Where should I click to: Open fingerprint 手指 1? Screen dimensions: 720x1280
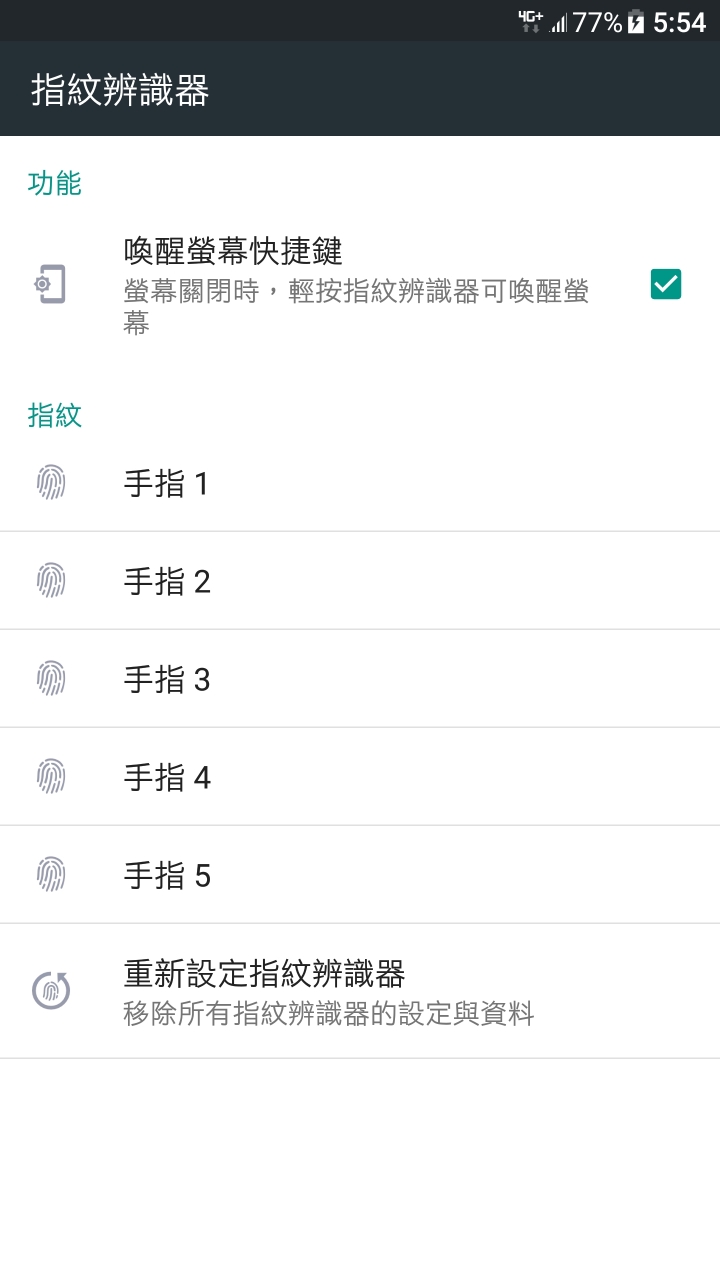coord(360,483)
